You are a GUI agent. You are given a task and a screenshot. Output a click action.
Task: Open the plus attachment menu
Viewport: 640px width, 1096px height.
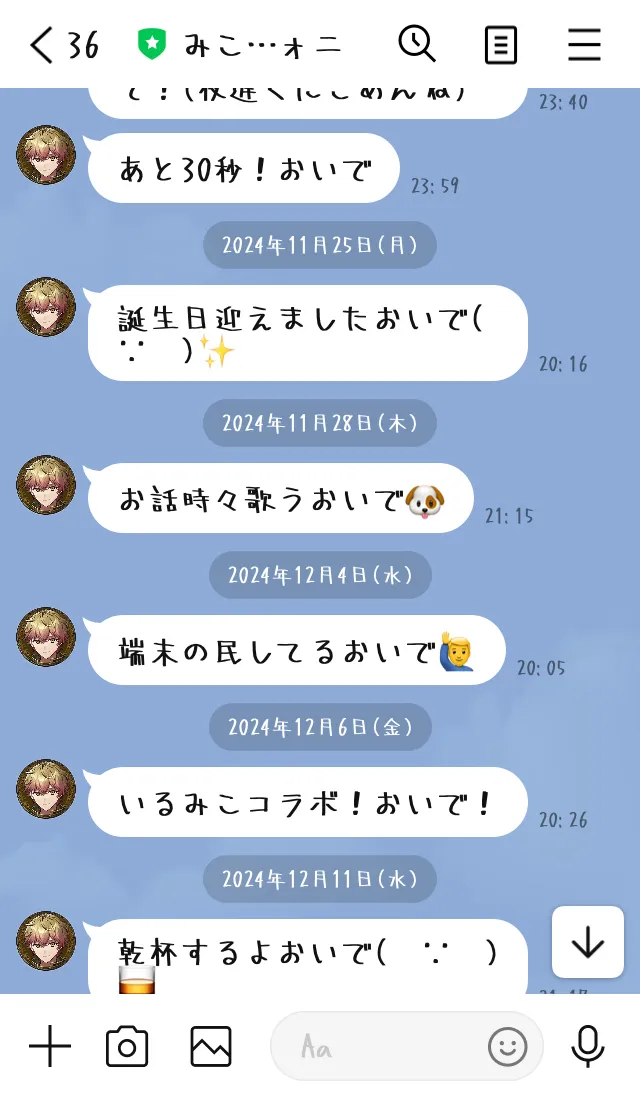pyautogui.click(x=50, y=1046)
